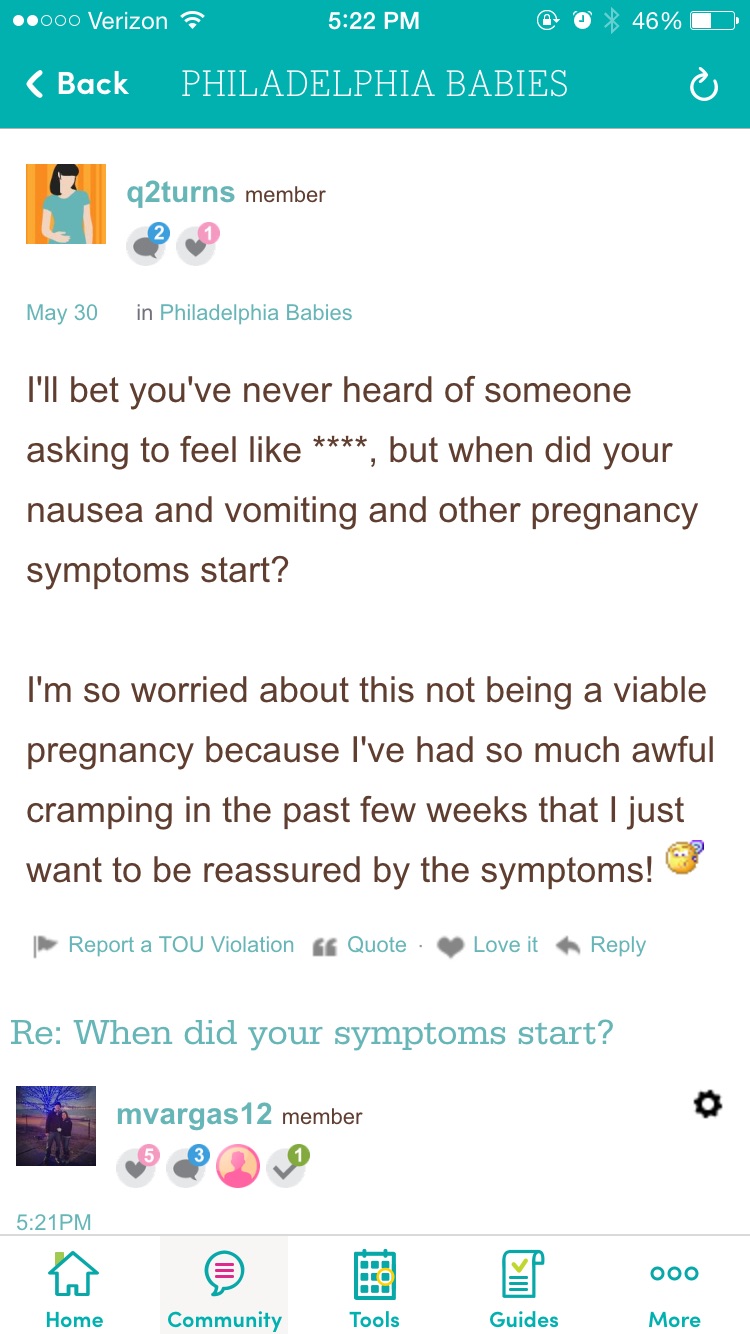Open mvargas12 member profile
Viewport: 750px width, 1334px height.
[x=194, y=1115]
